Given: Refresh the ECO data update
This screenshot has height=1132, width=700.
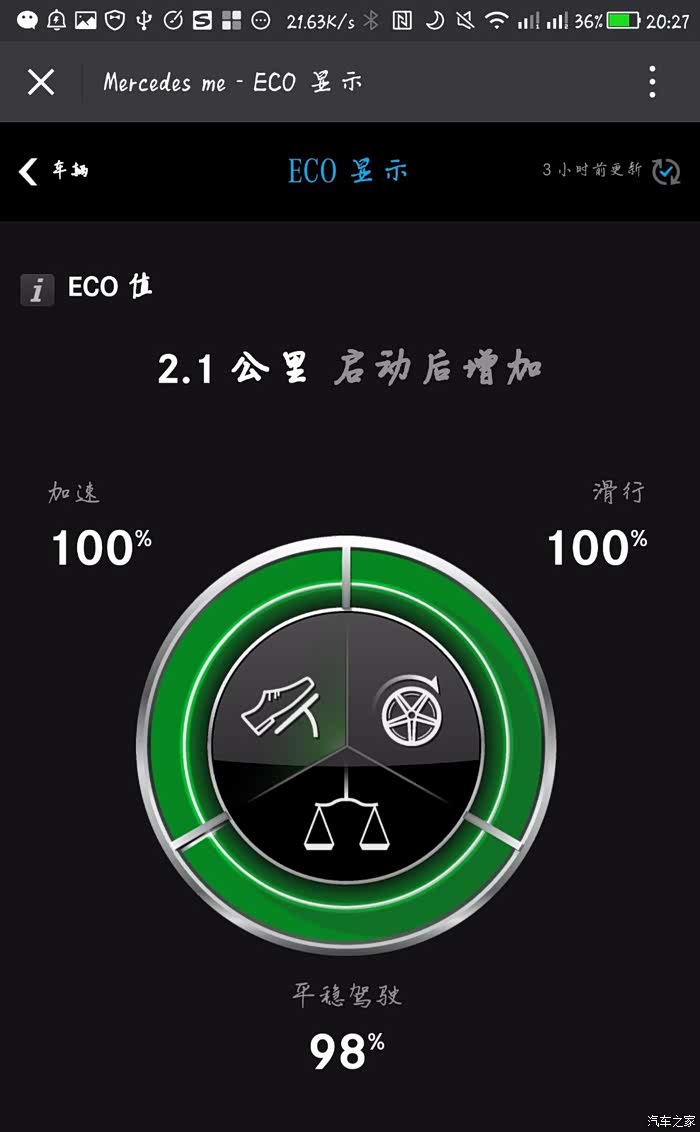Looking at the screenshot, I should point(666,171).
